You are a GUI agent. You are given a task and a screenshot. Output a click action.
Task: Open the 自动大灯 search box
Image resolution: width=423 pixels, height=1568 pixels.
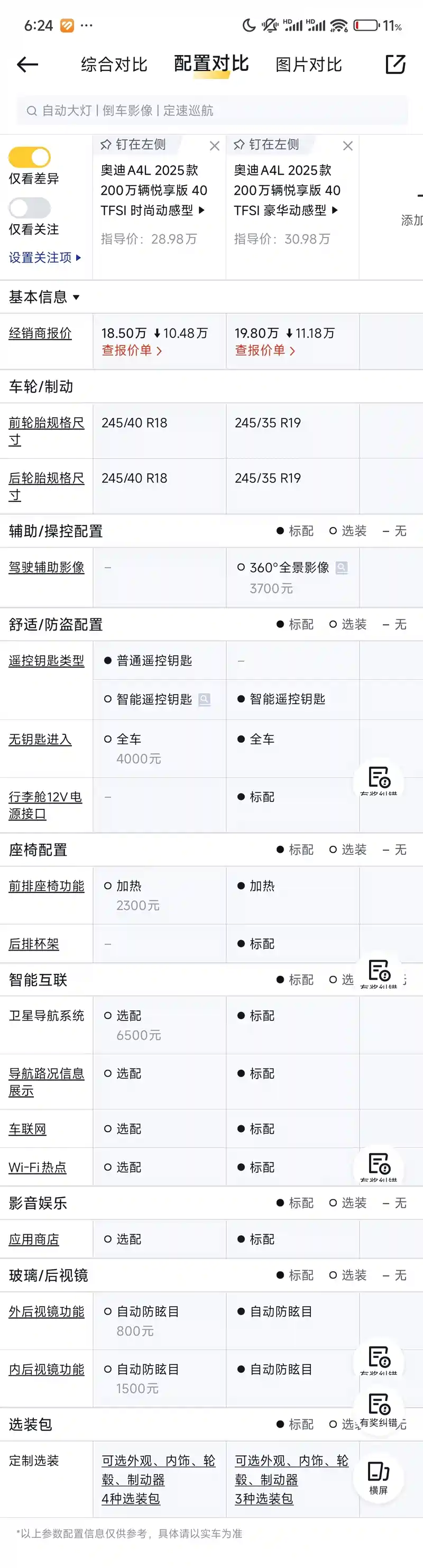click(212, 110)
